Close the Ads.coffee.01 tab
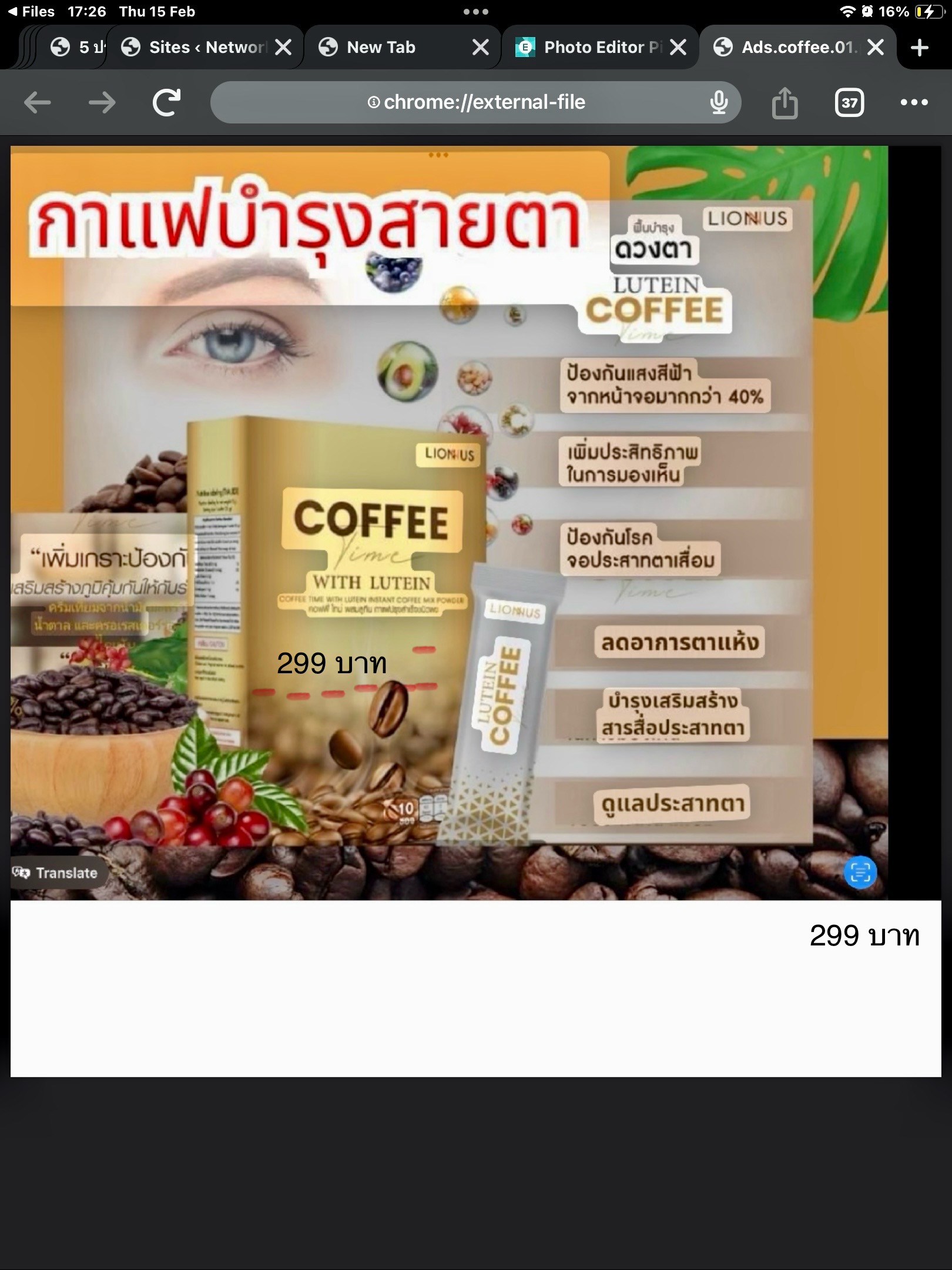This screenshot has width=952, height=1270. coord(876,48)
